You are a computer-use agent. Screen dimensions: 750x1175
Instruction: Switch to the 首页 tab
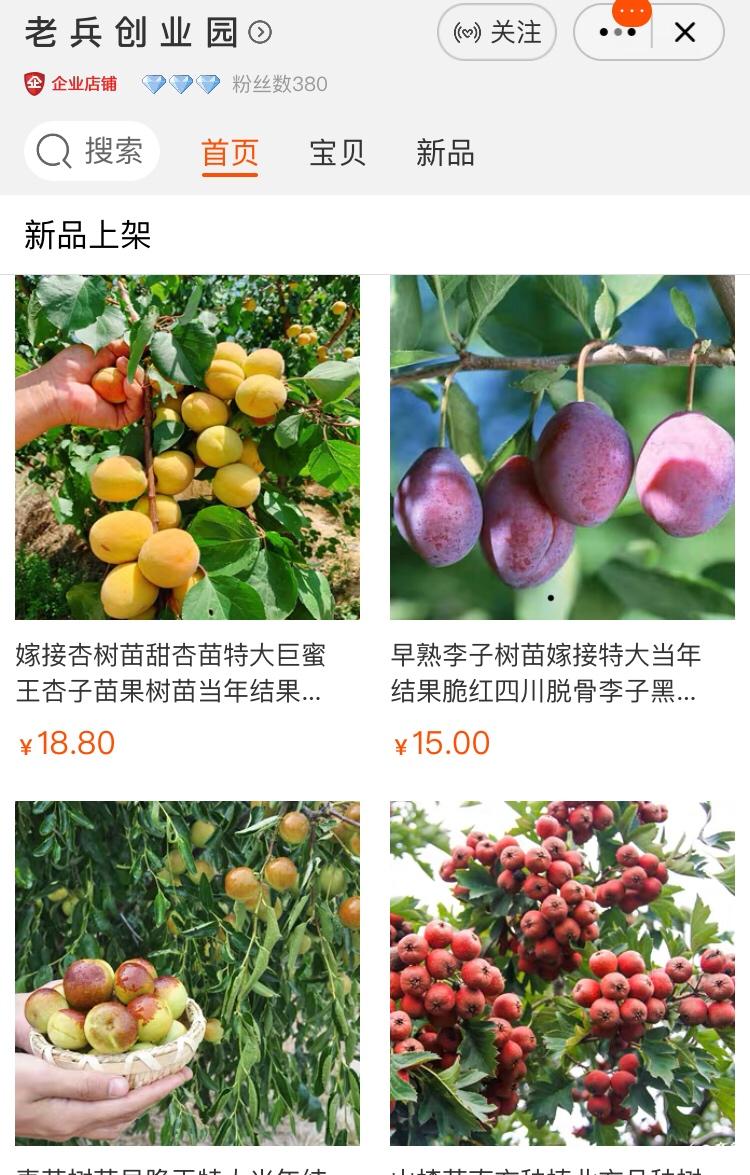230,153
